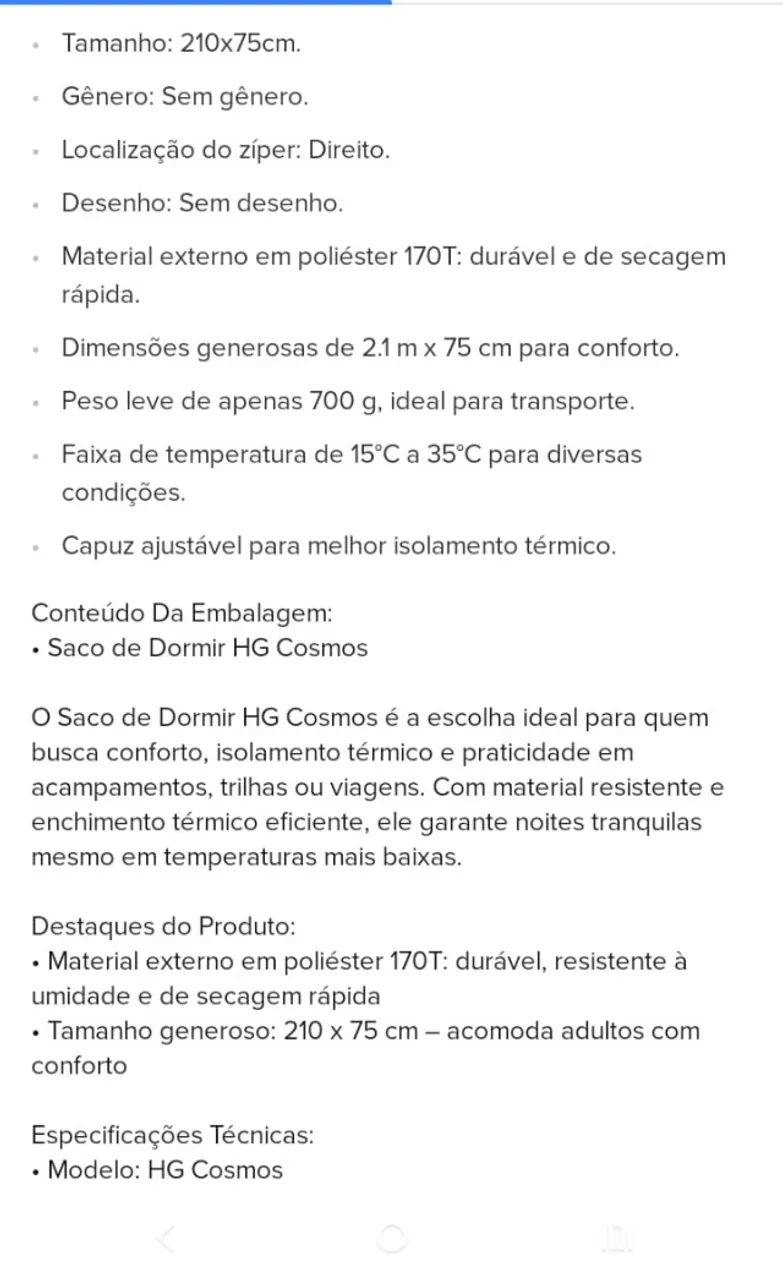Go back using the system back button
Screen dimensions: 783x1280
pos(167,1239)
